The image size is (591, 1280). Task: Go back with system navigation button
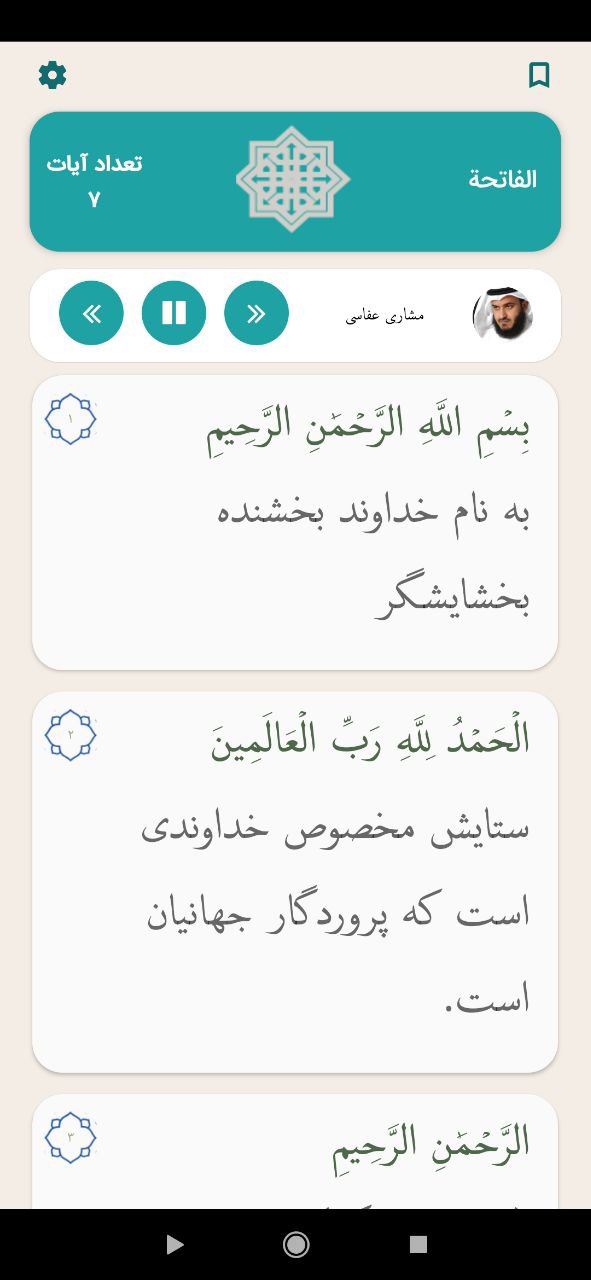pyautogui.click(x=175, y=1244)
